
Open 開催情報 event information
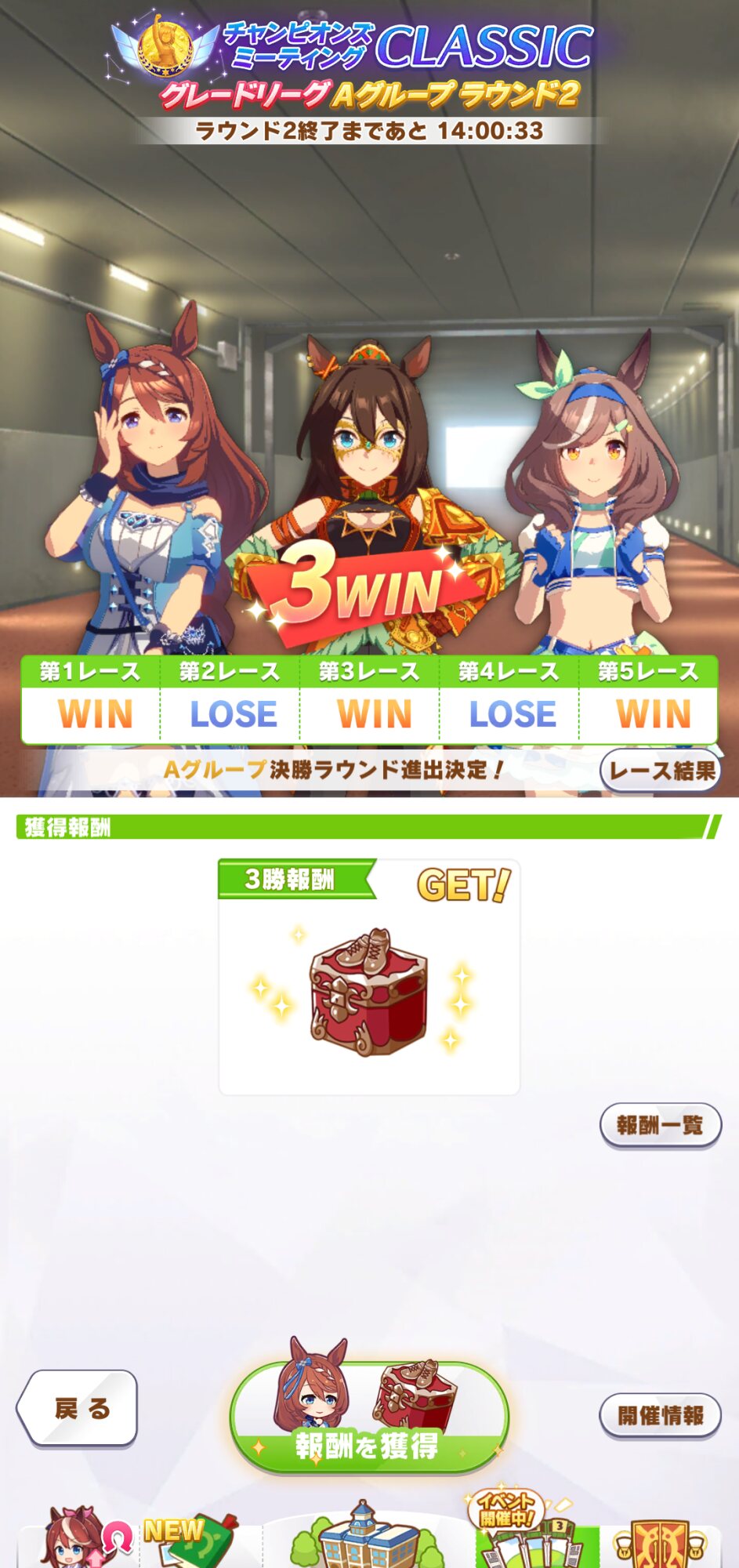point(660,1415)
